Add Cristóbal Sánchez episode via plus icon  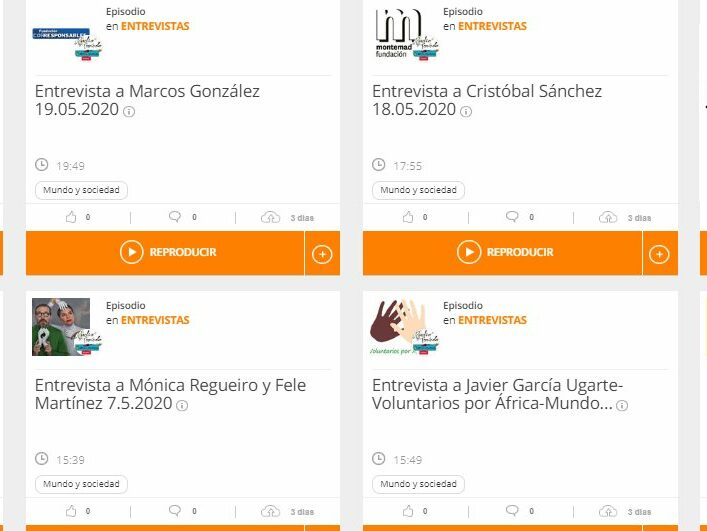pyautogui.click(x=659, y=254)
